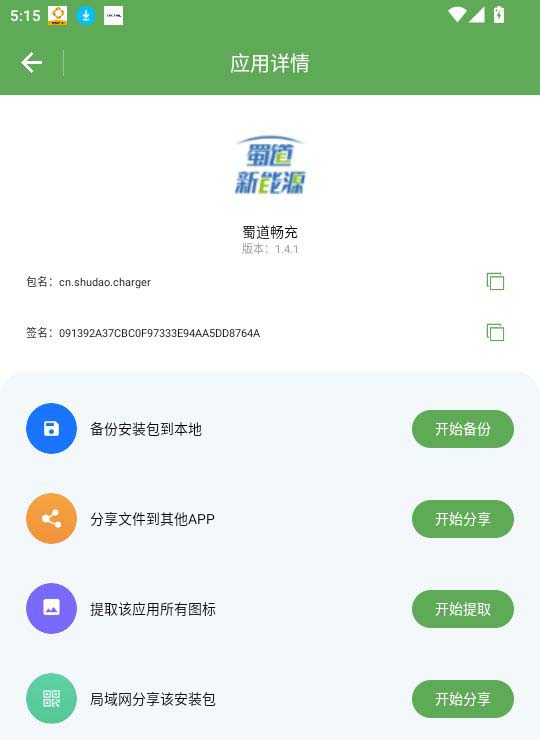Start extracting icons with 开始提取

(x=463, y=609)
